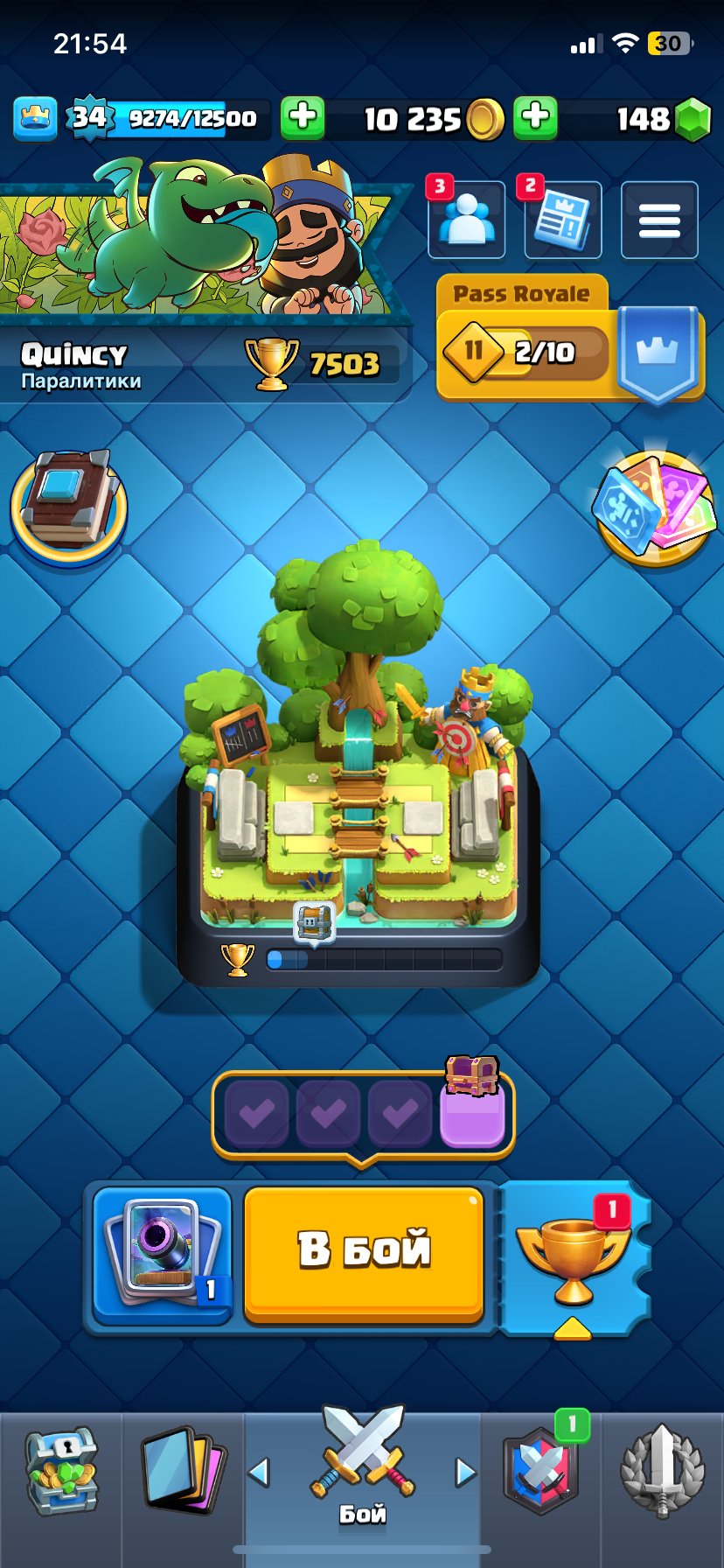Open the magic book icon

[69, 505]
